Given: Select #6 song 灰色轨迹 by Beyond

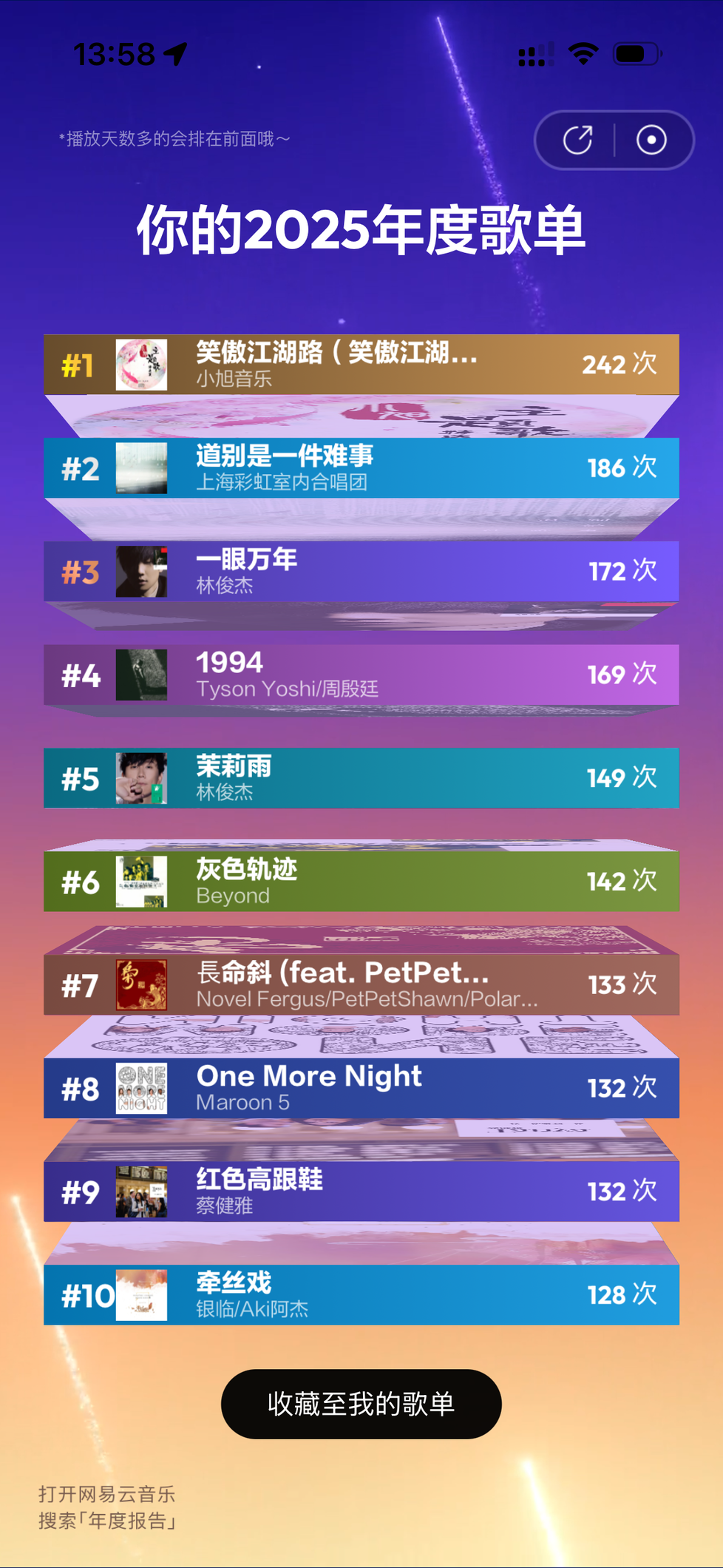Looking at the screenshot, I should click(x=361, y=881).
